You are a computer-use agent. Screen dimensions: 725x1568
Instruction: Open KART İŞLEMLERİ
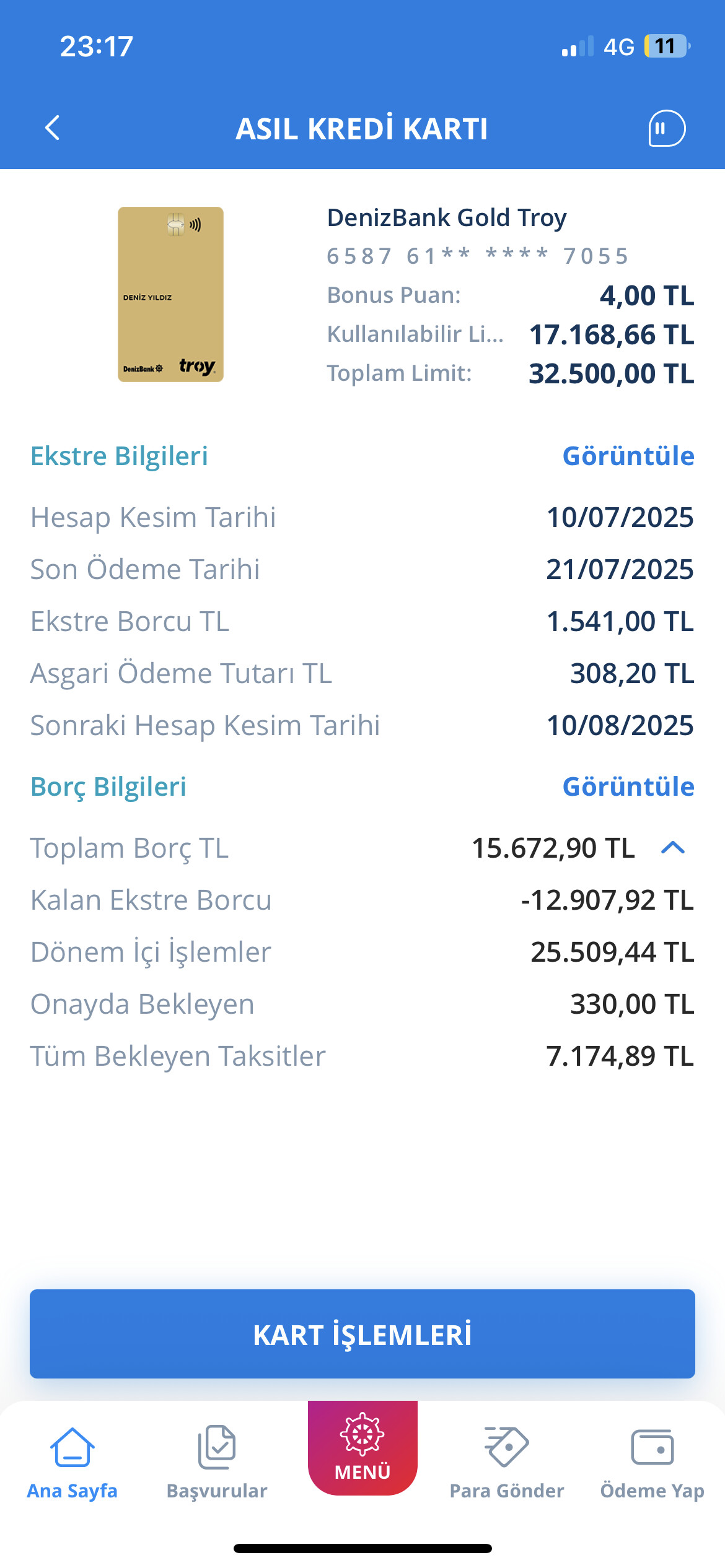(x=362, y=1334)
